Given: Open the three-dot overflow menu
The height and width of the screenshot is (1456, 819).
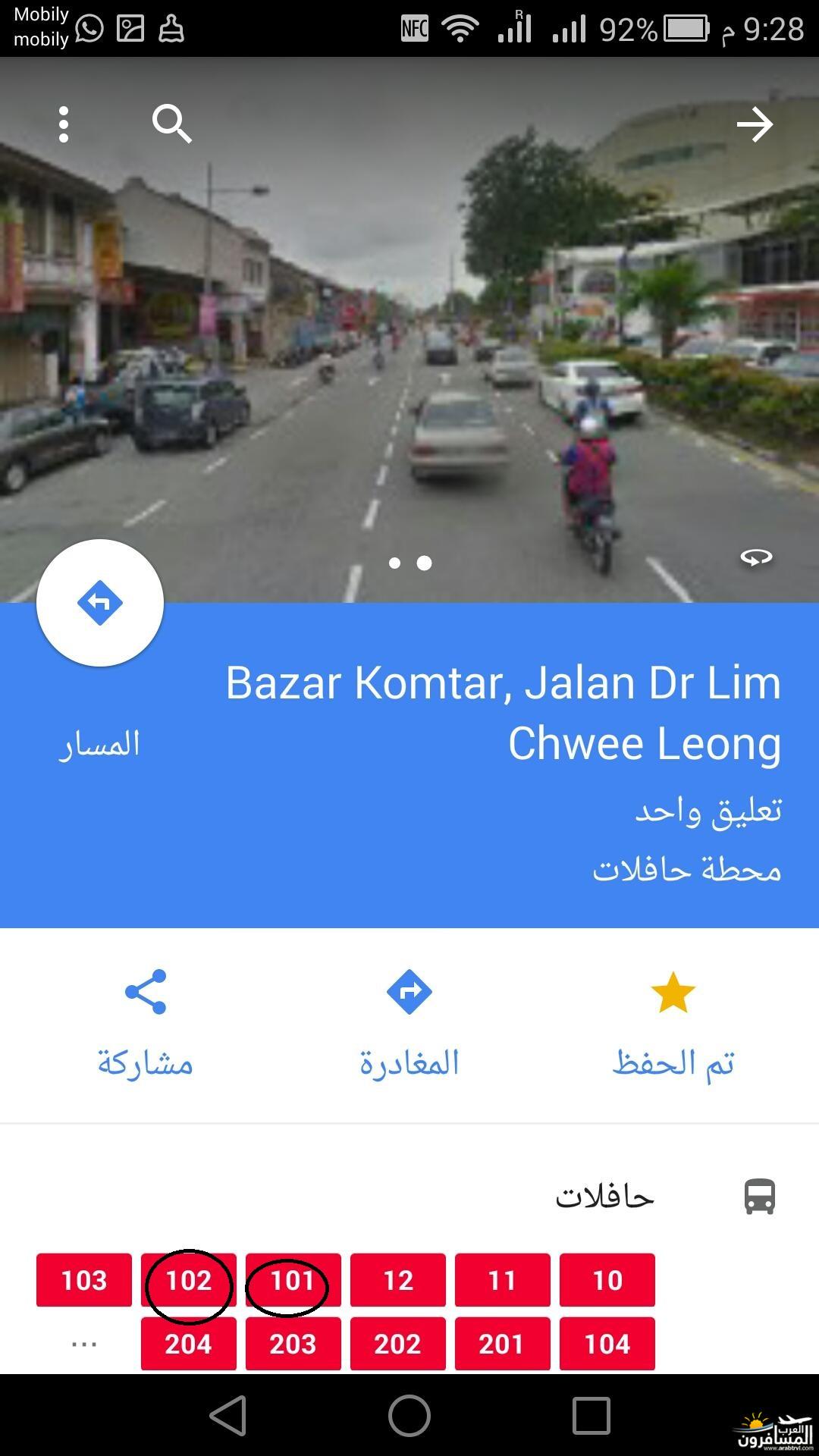Looking at the screenshot, I should 64,124.
